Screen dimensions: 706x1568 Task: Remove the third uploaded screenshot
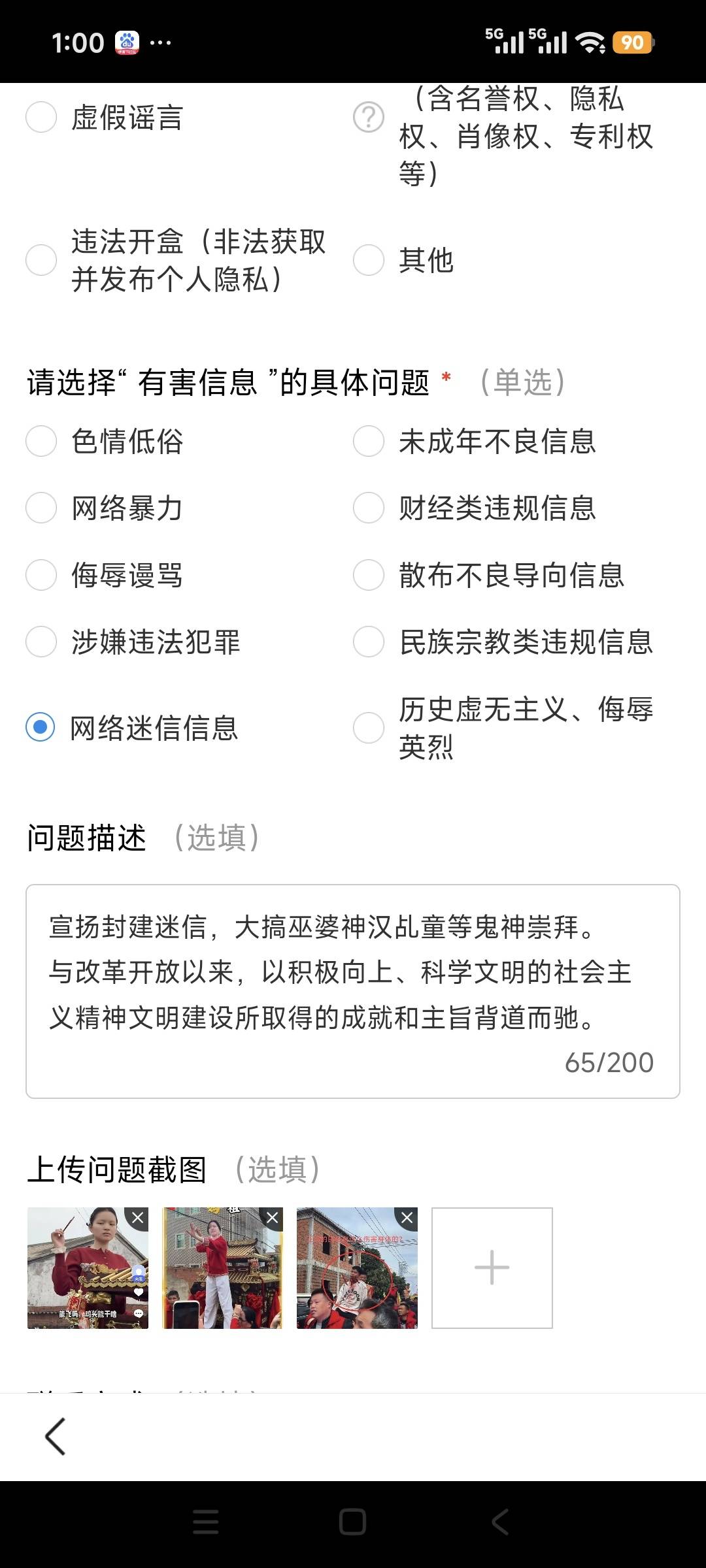coord(407,1218)
